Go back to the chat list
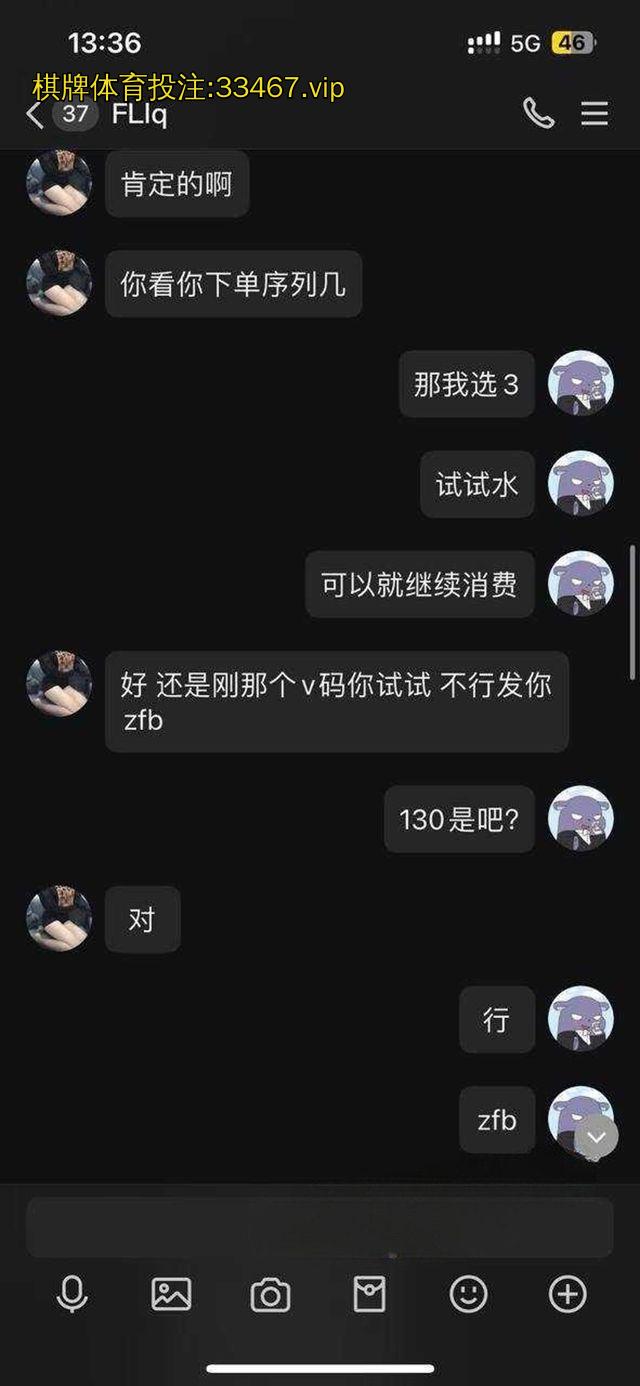Screen dimensions: 640x1386 click(36, 114)
